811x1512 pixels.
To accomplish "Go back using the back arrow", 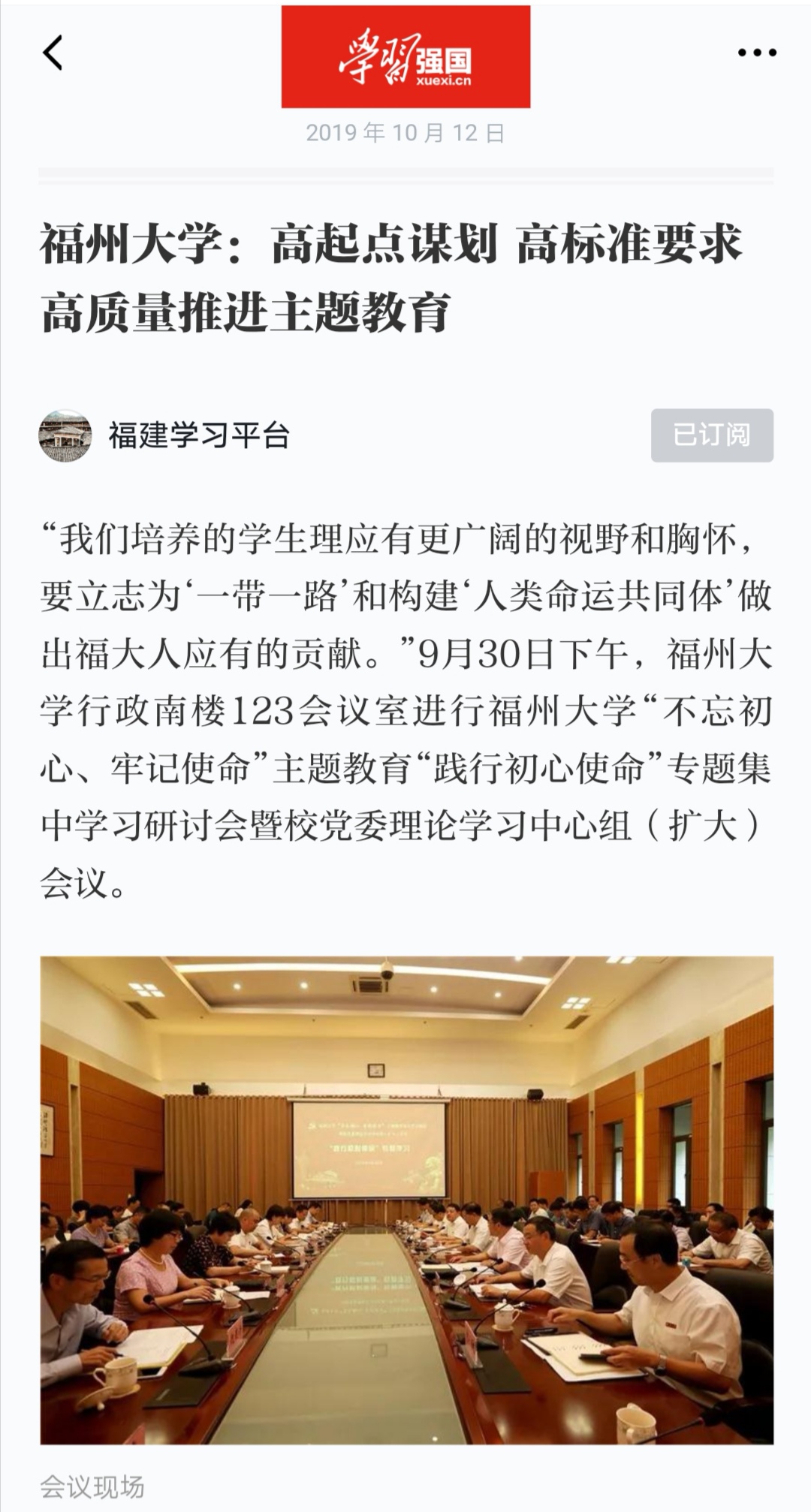I will pyautogui.click(x=53, y=53).
